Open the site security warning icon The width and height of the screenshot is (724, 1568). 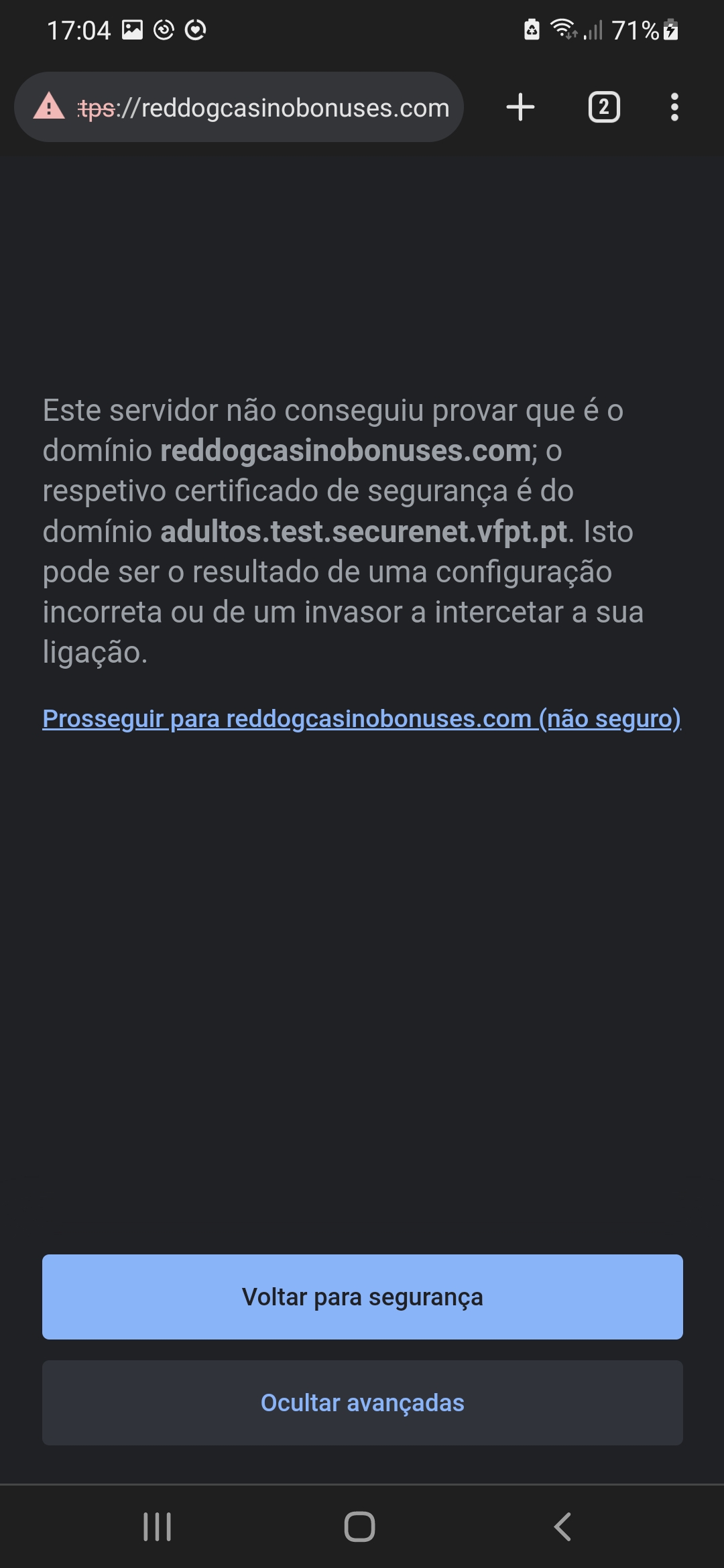49,107
